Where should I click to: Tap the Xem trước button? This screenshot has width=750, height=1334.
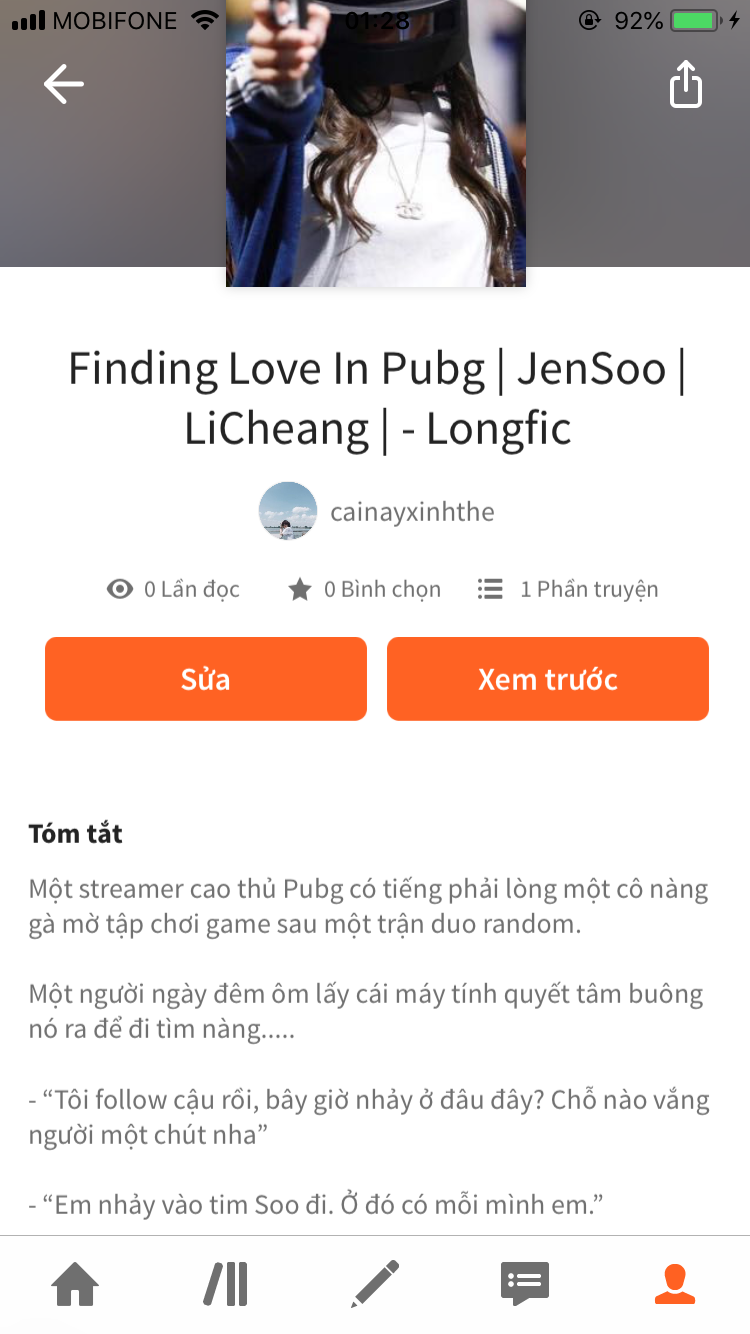[548, 679]
